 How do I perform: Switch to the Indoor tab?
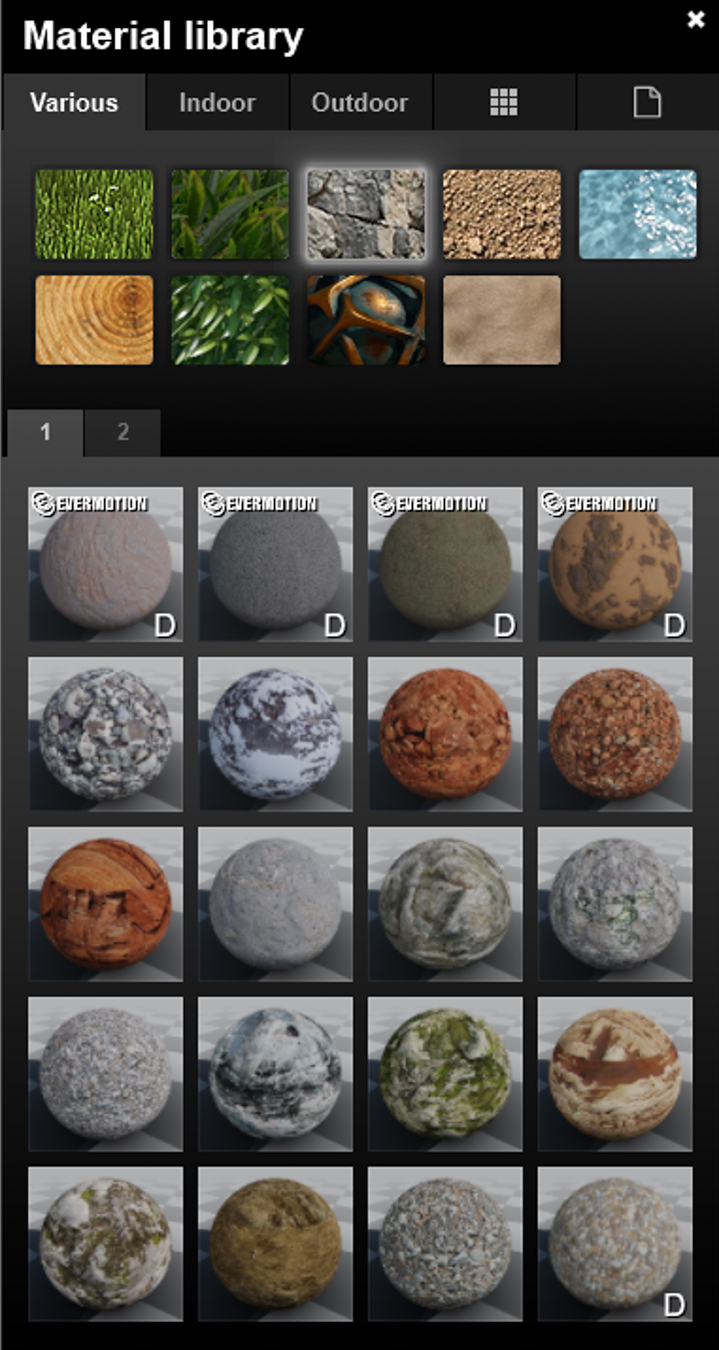point(217,103)
